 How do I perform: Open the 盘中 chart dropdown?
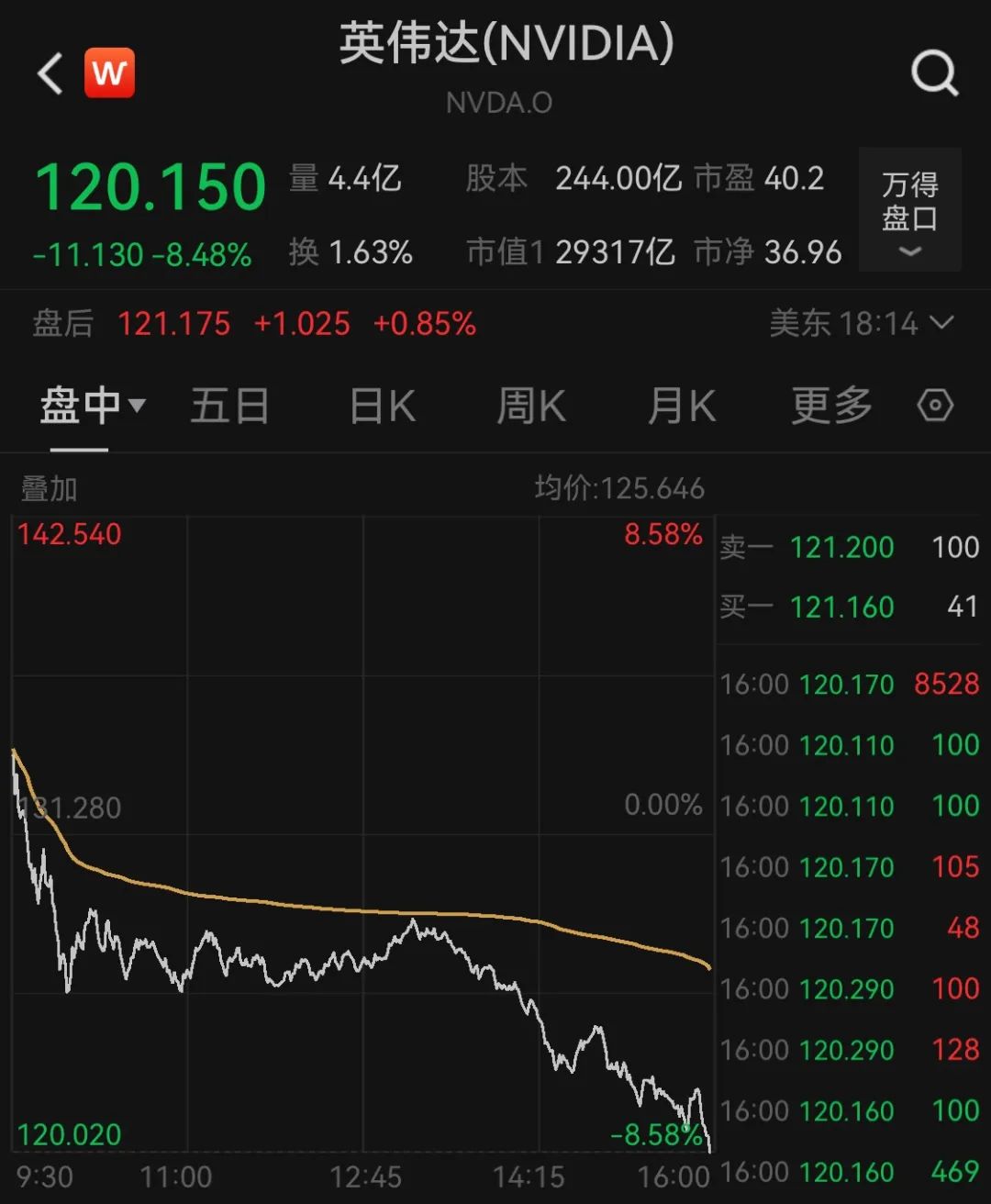click(93, 406)
